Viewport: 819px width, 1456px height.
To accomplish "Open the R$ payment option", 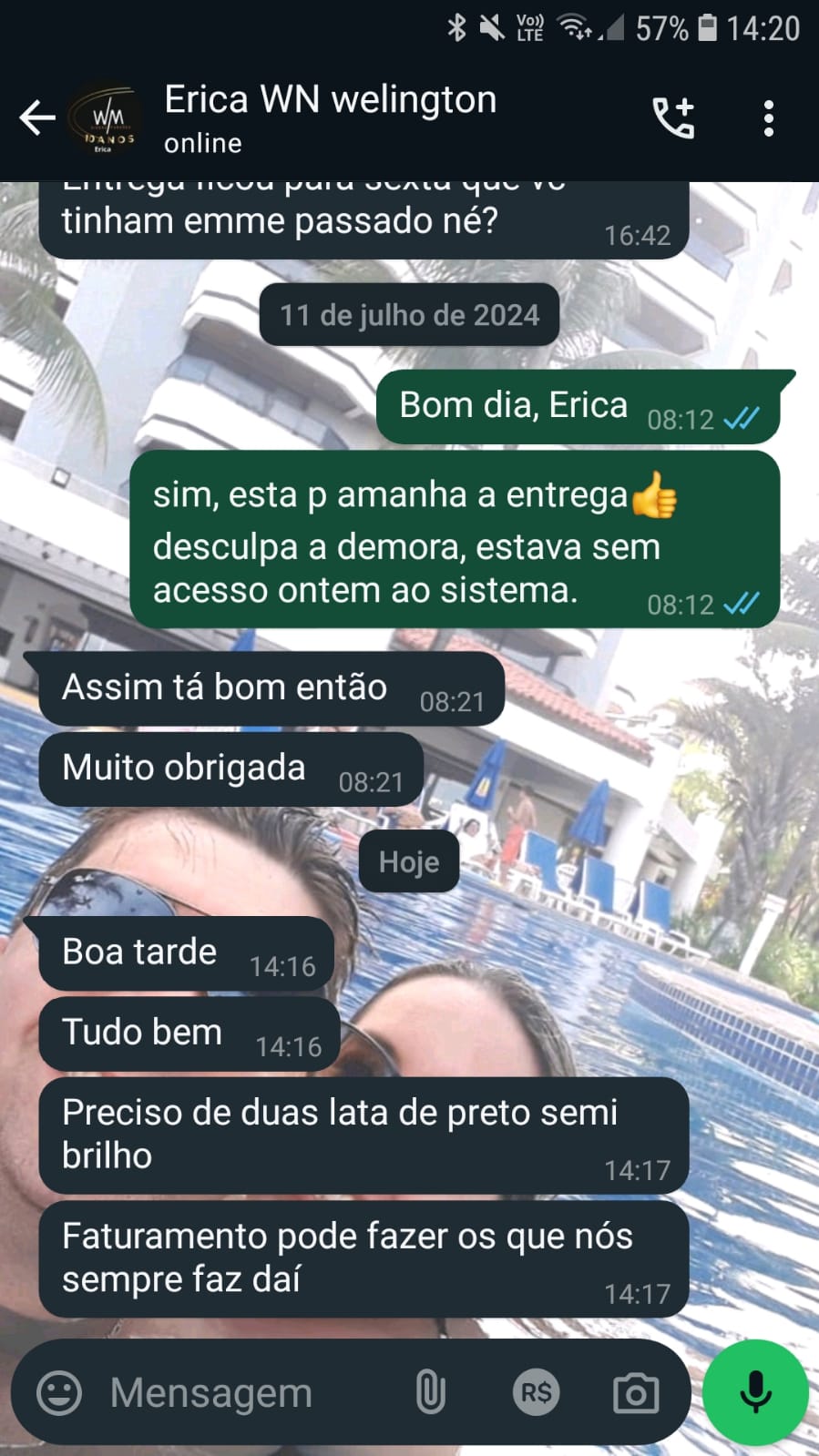I will [536, 1392].
